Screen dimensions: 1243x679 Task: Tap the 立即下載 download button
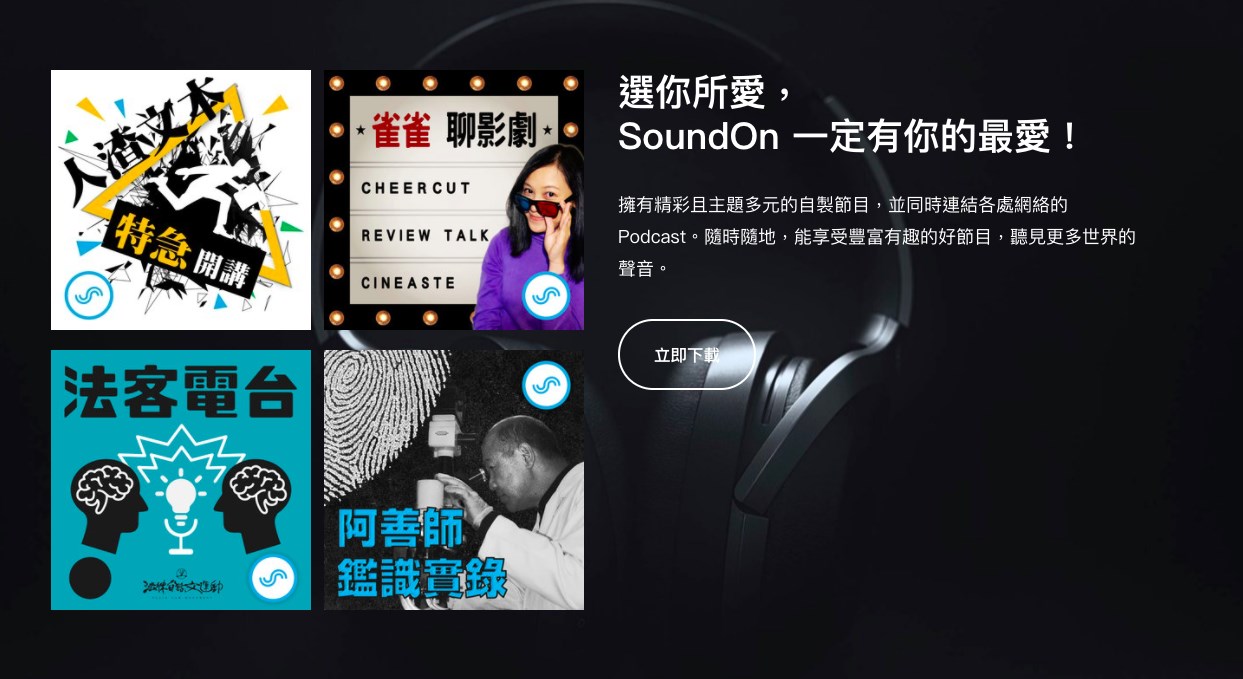pyautogui.click(x=686, y=355)
